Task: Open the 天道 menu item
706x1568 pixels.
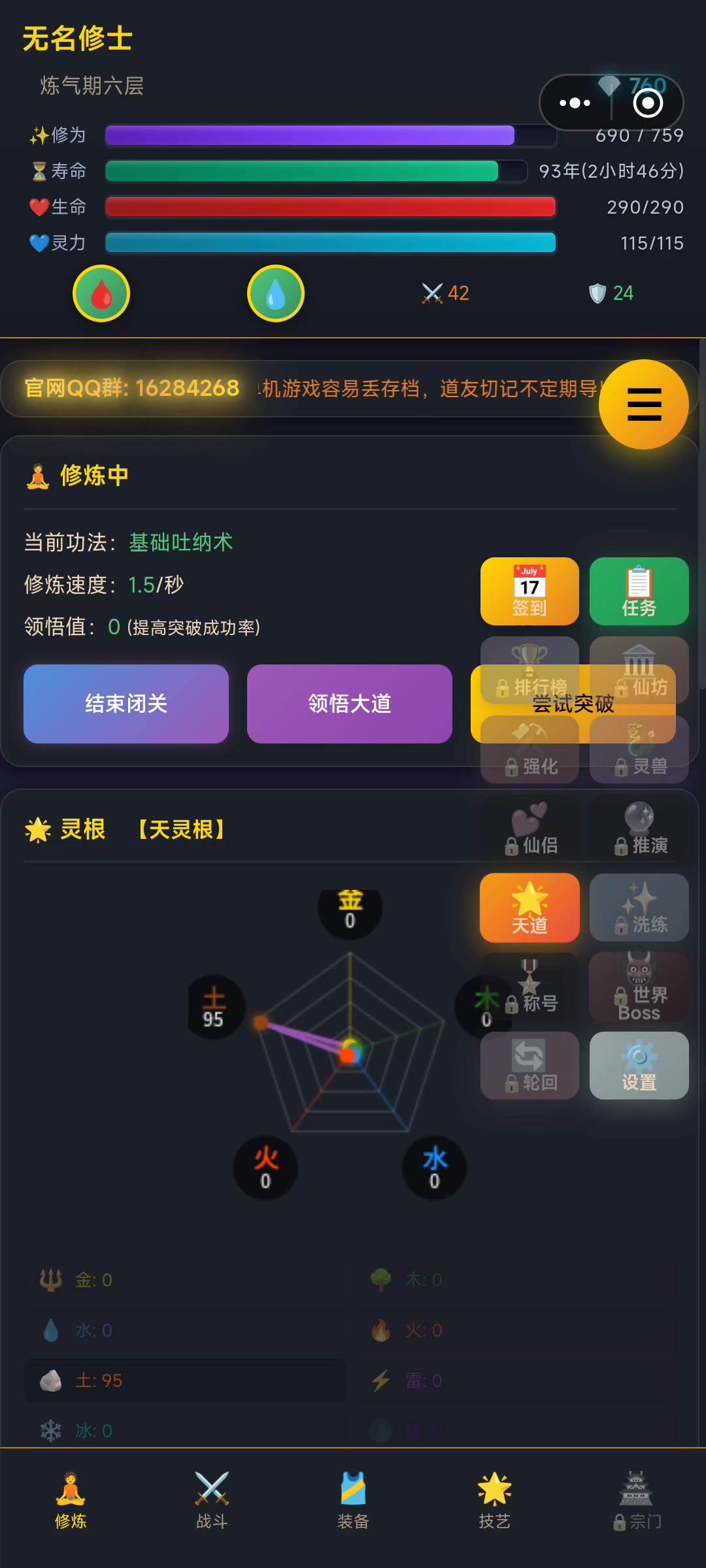Action: [529, 907]
